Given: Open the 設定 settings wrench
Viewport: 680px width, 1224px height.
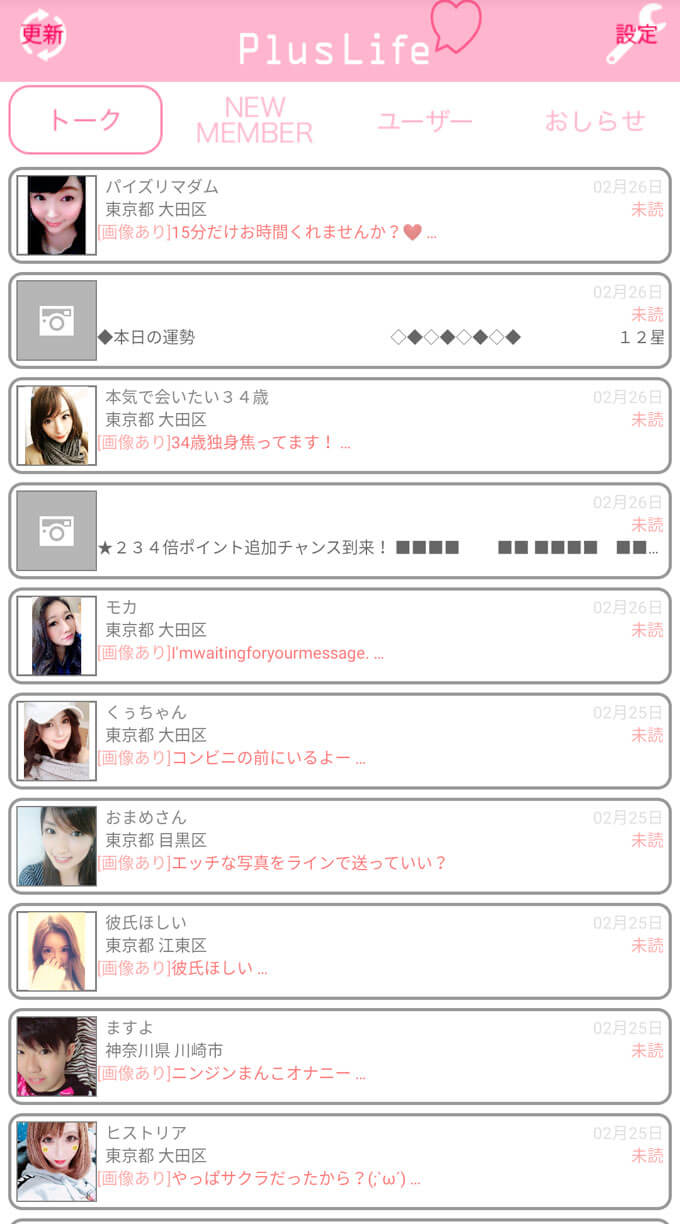Looking at the screenshot, I should pos(636,34).
